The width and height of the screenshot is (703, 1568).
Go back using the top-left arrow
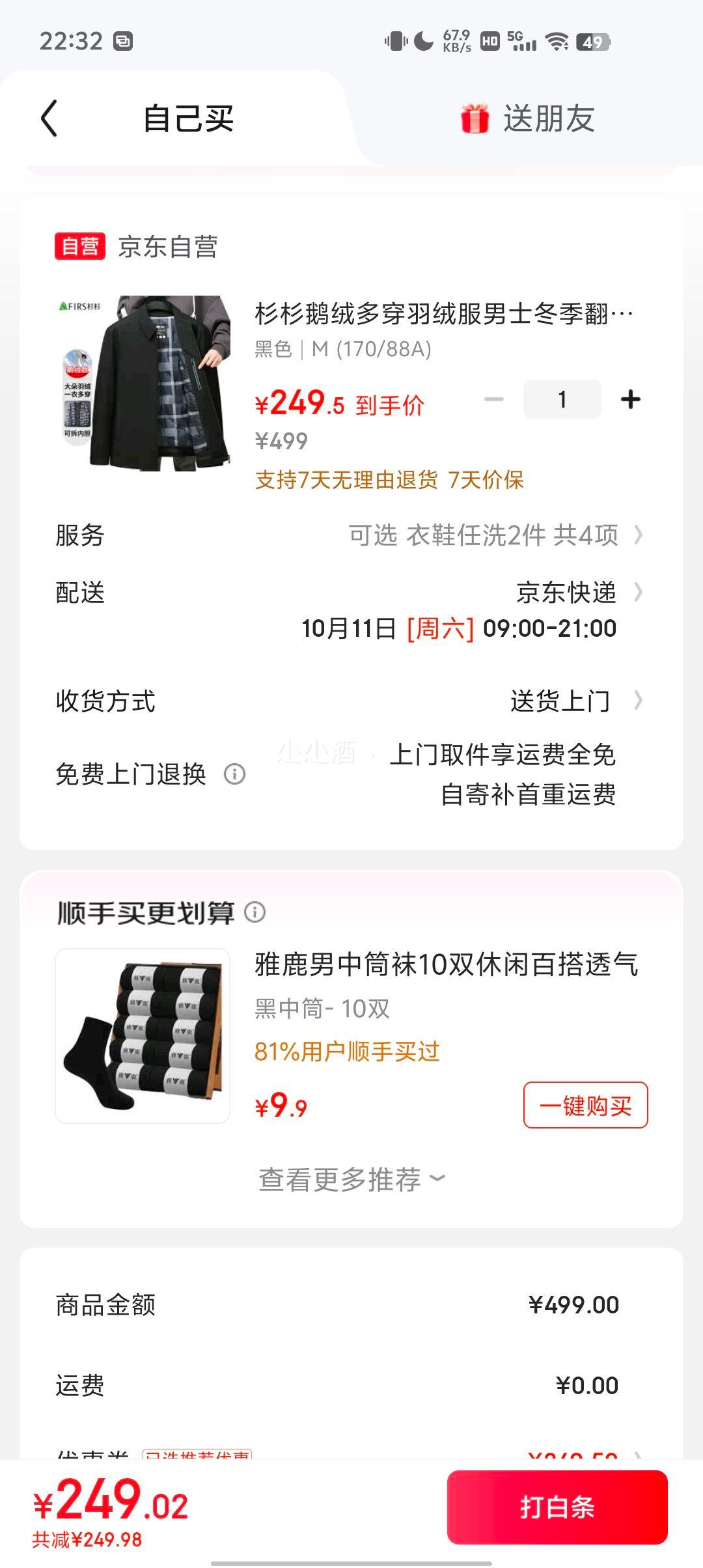pyautogui.click(x=49, y=118)
